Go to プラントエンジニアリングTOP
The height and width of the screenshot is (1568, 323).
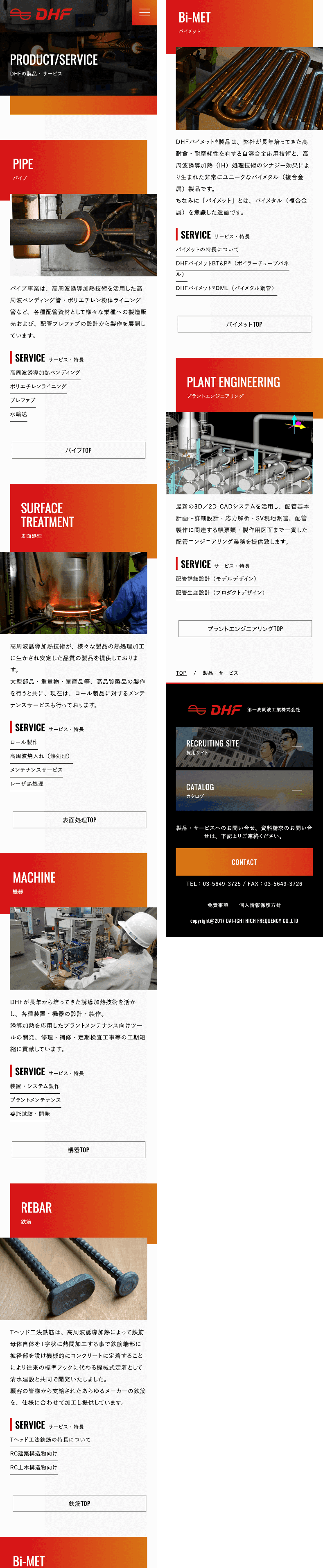coord(244,629)
